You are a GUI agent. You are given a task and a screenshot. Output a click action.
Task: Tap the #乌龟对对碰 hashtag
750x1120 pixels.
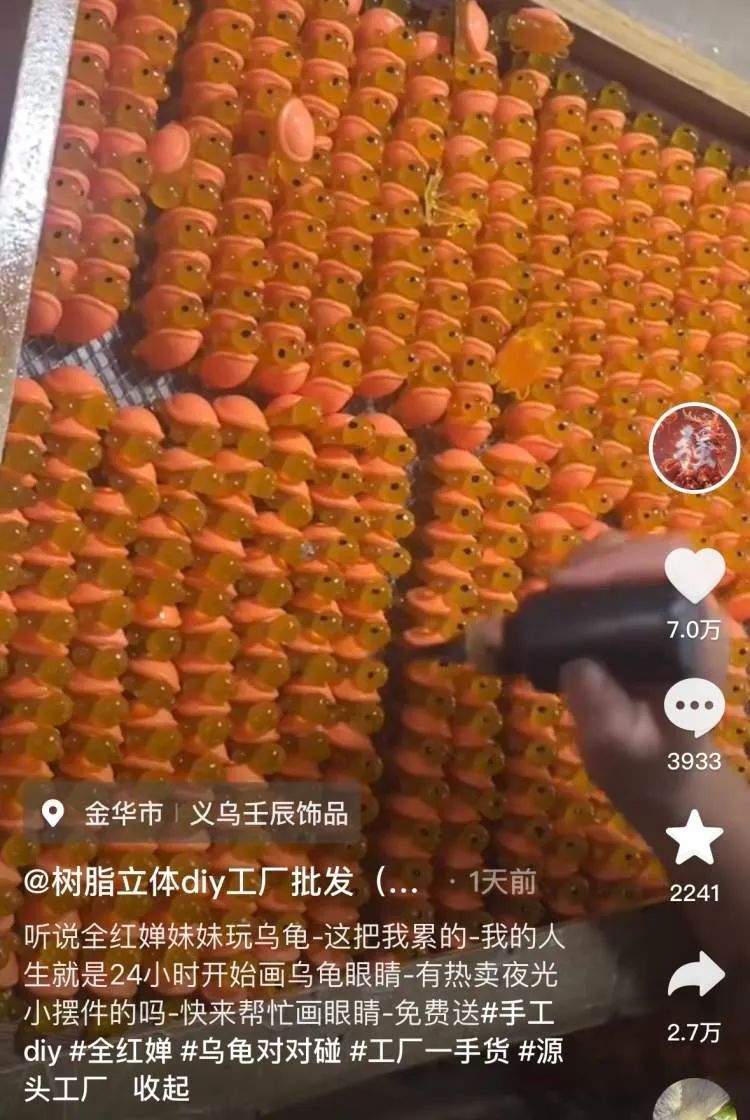pos(262,1051)
